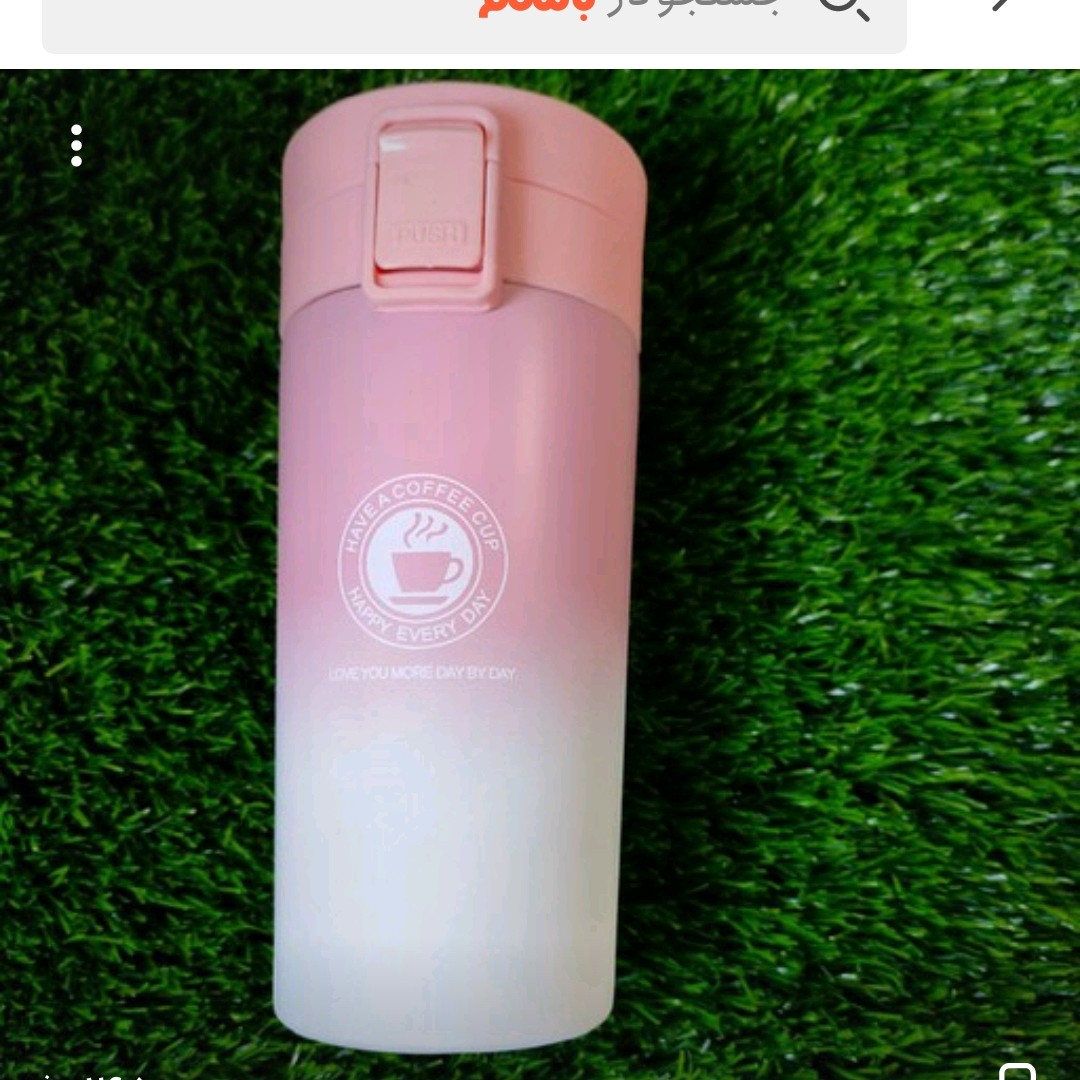Screen dimensions: 1080x1080
Task: Tap the pink tumbler product photo
Action: point(462,570)
